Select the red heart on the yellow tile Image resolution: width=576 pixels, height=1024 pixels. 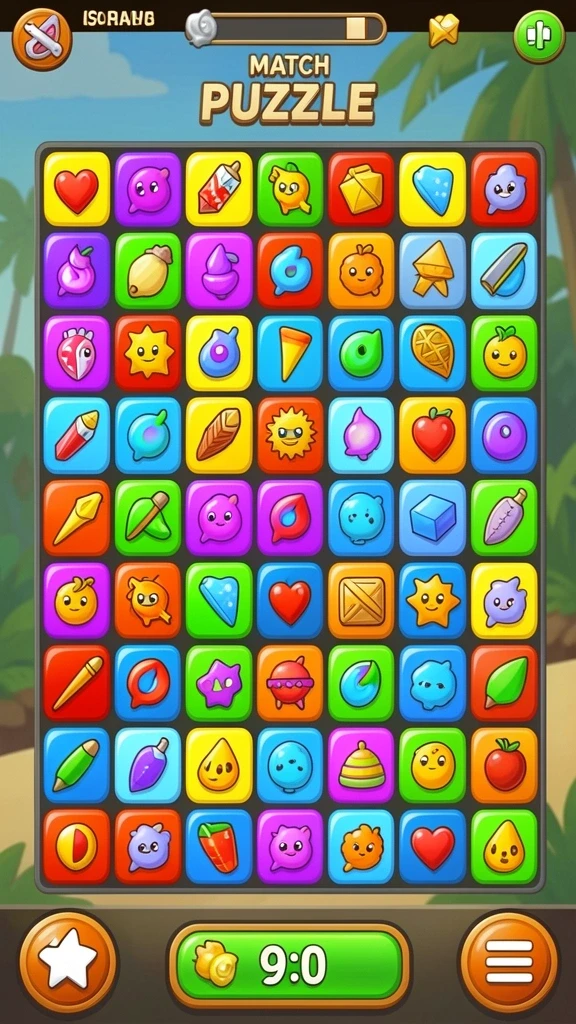point(76,189)
